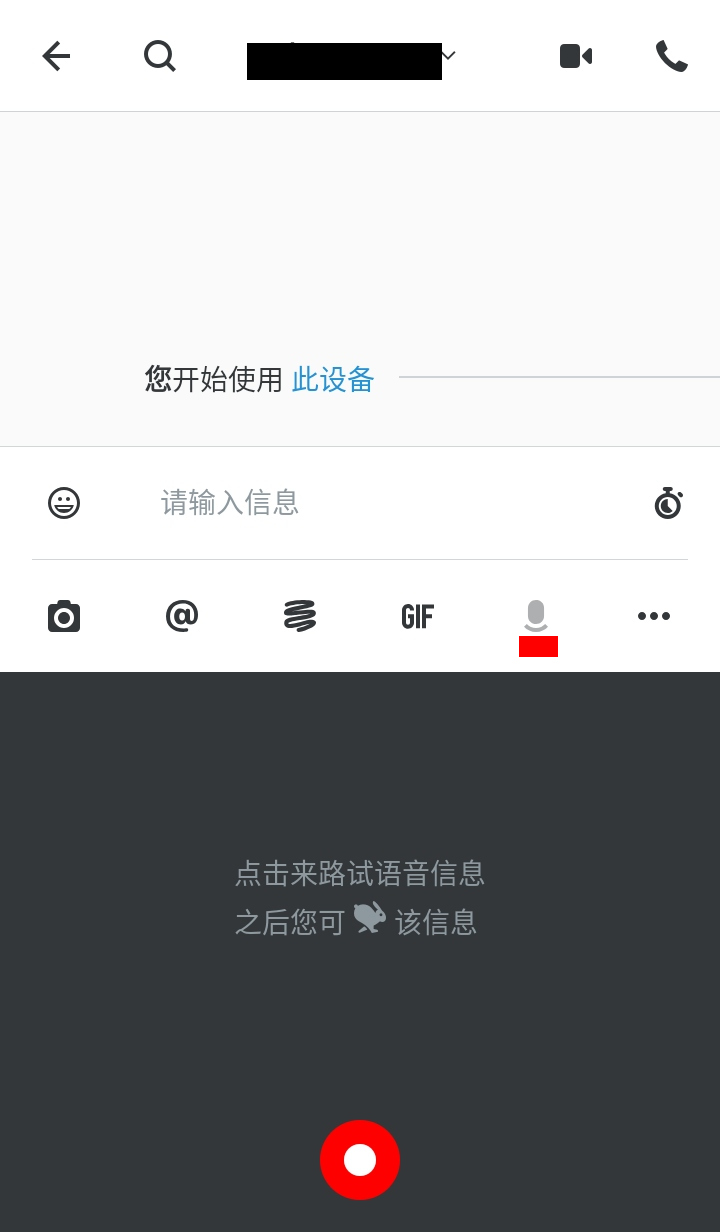Expand the conversation title dropdown
The width and height of the screenshot is (720, 1232).
[x=449, y=56]
